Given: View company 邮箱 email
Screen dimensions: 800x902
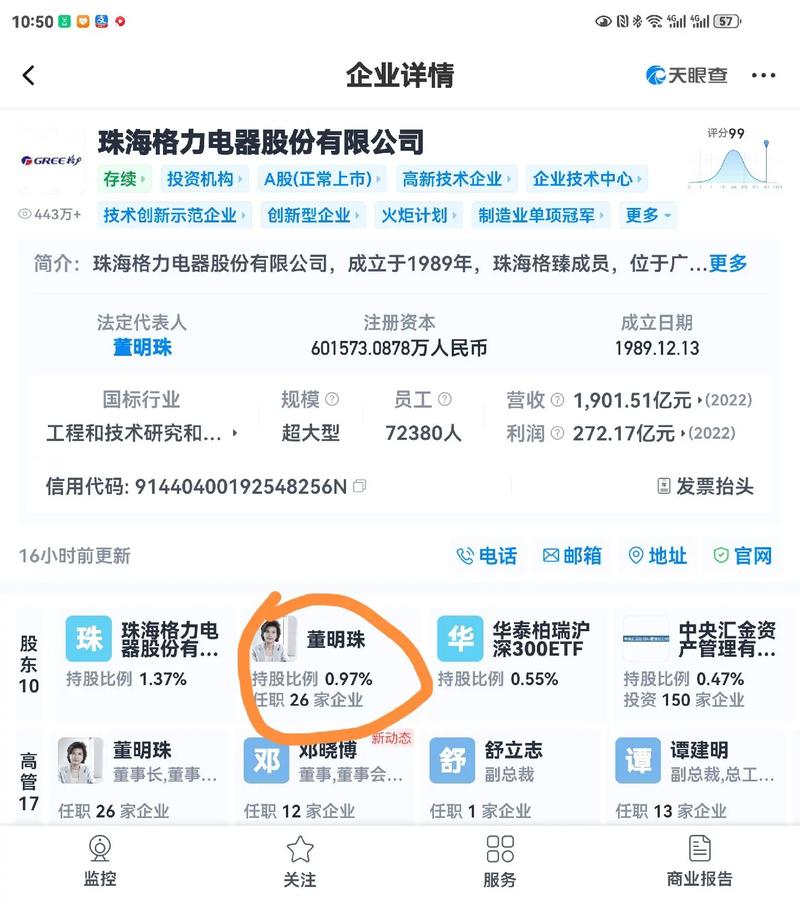Looking at the screenshot, I should click(572, 556).
